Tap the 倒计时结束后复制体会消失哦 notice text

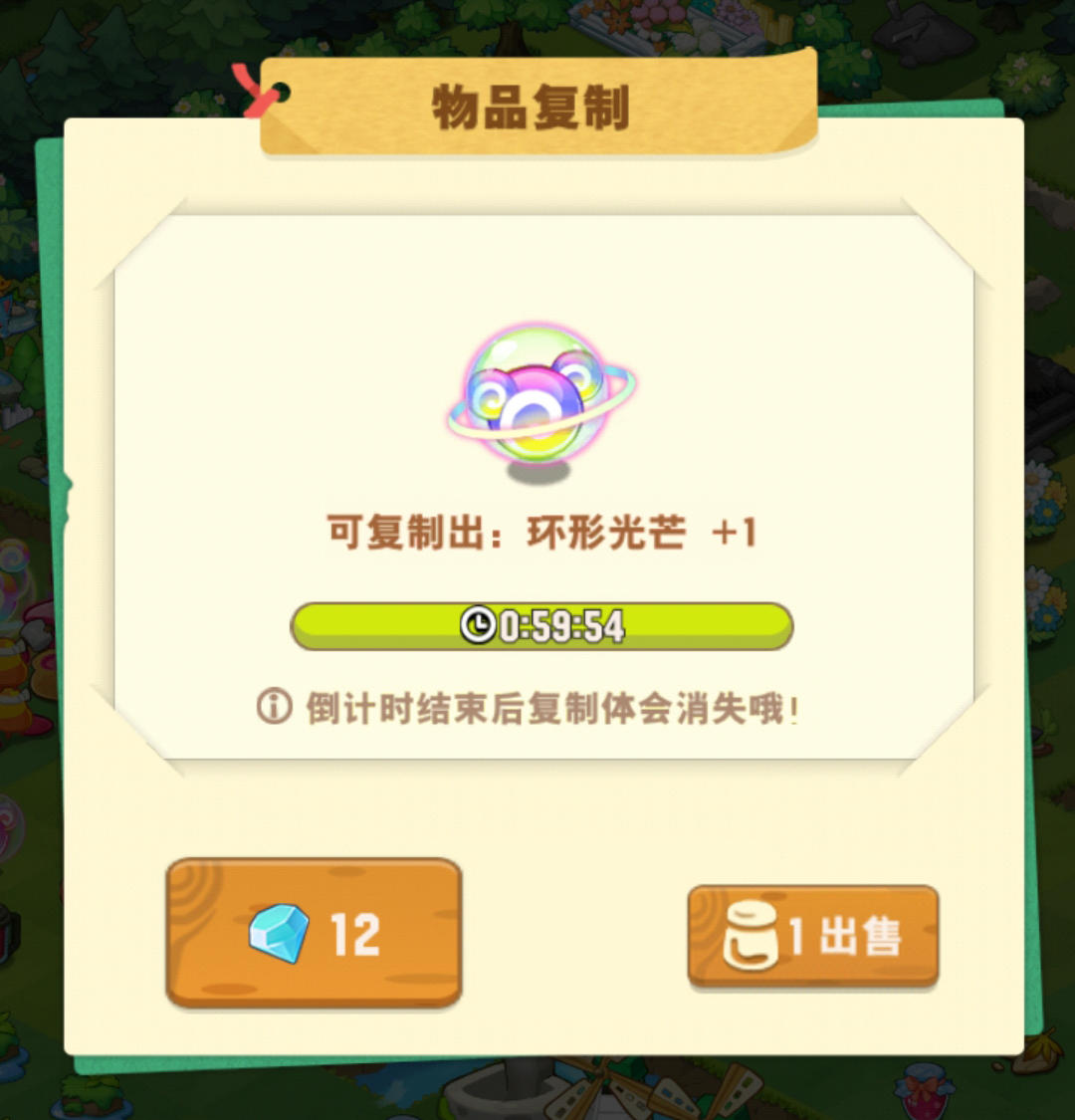pos(547,709)
